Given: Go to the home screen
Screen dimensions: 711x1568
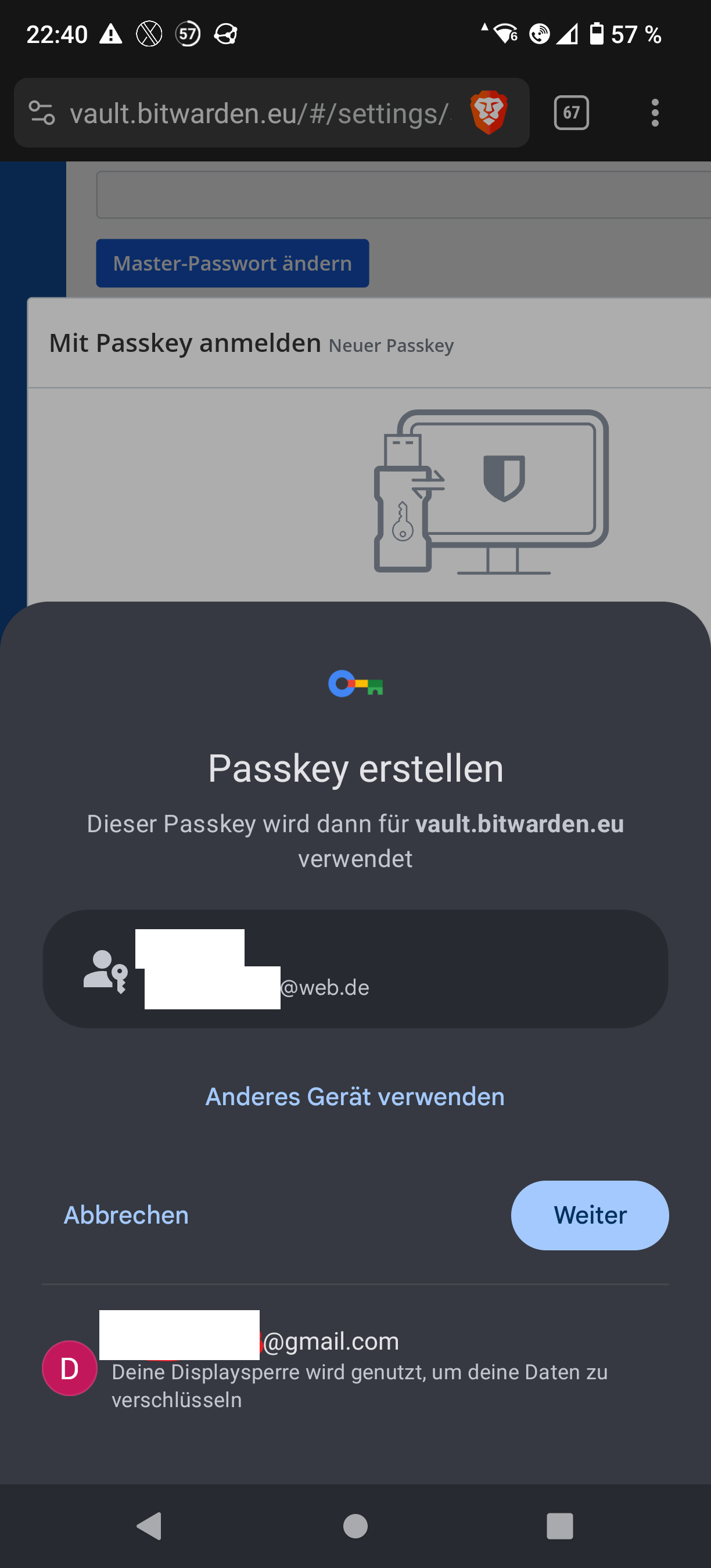Looking at the screenshot, I should coord(355,1526).
